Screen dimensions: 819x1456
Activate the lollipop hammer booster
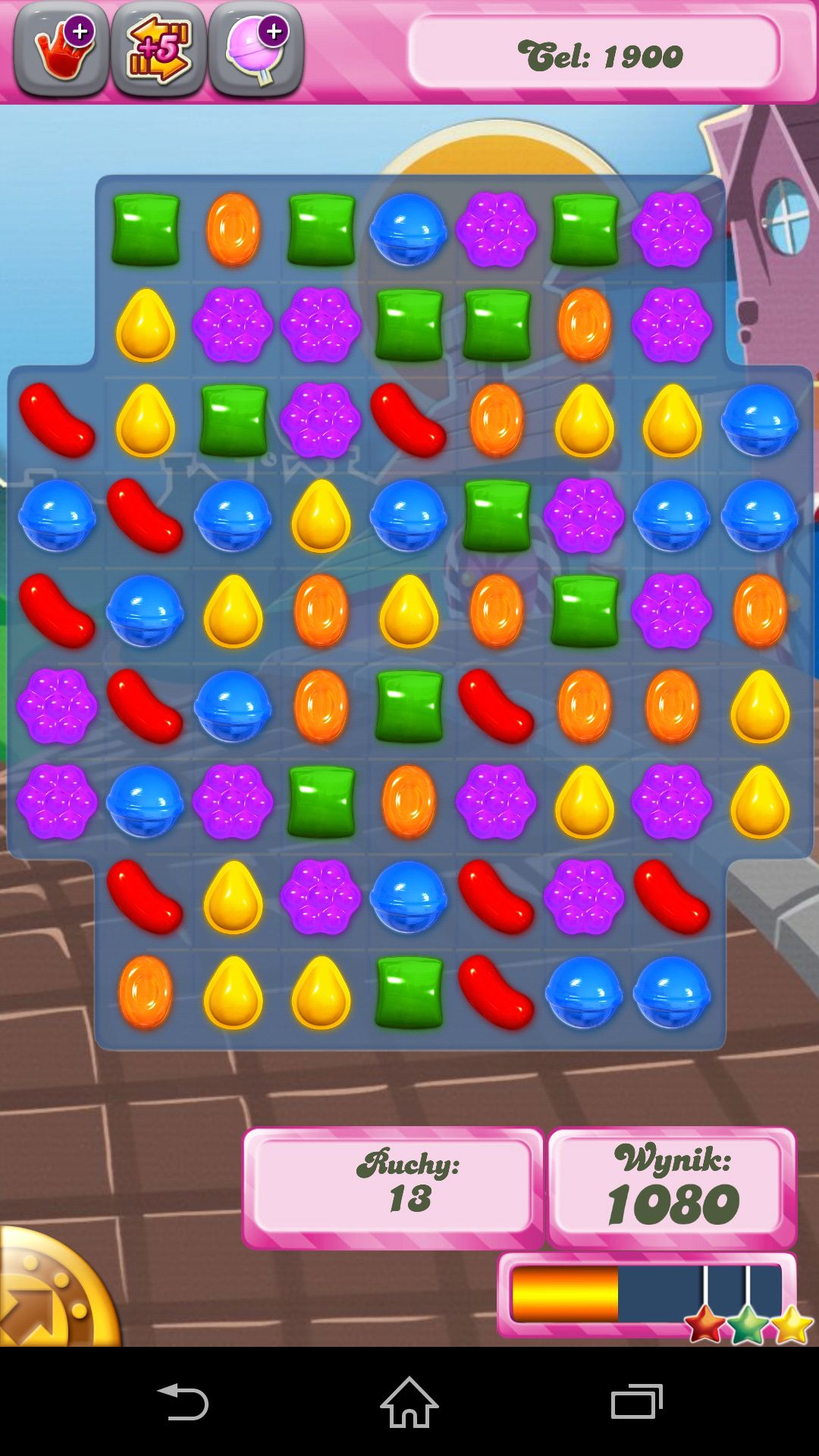256,50
